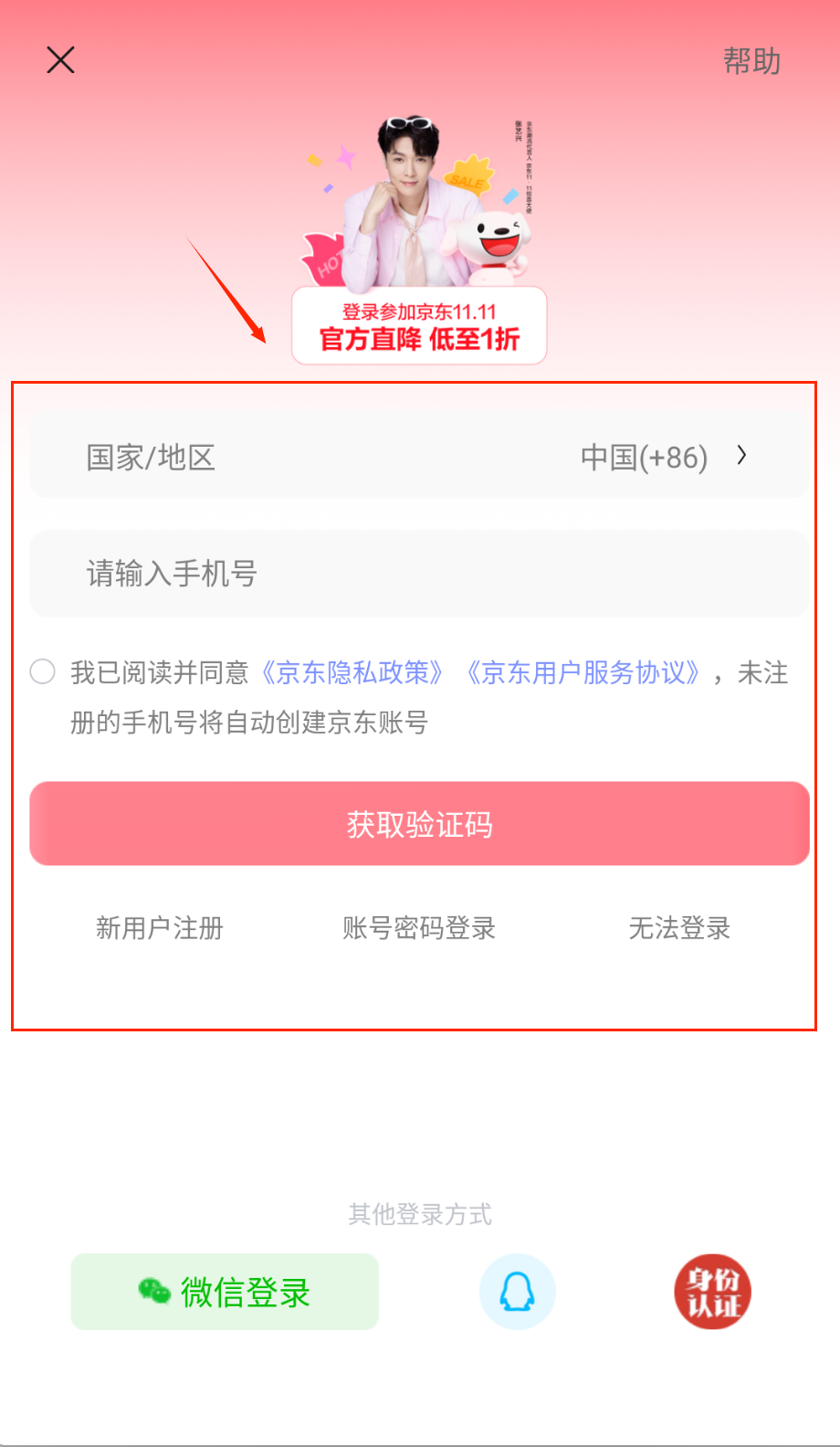Tap the 获取验证码 button
Image resolution: width=840 pixels, height=1447 pixels.
pos(419,824)
